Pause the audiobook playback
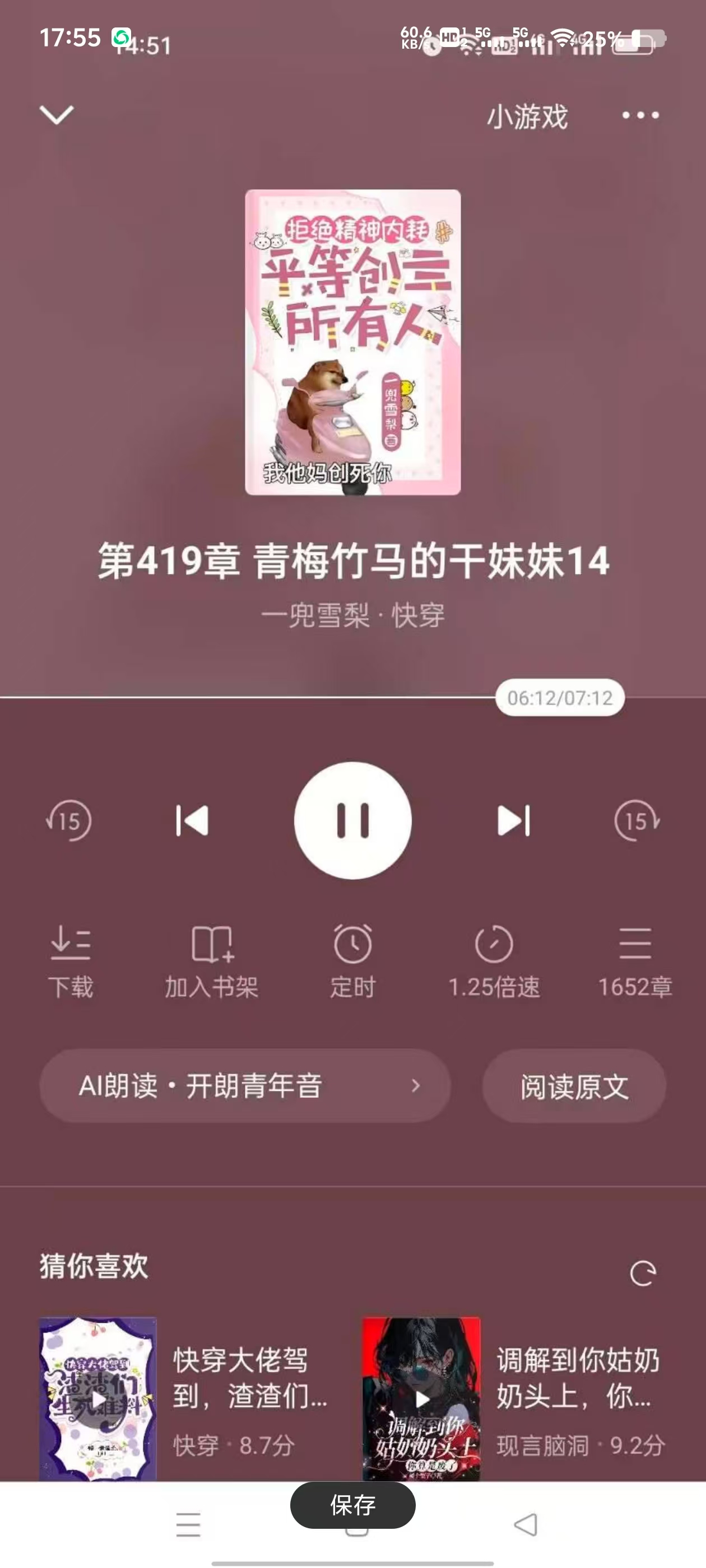Viewport: 706px width, 1568px height. 352,820
